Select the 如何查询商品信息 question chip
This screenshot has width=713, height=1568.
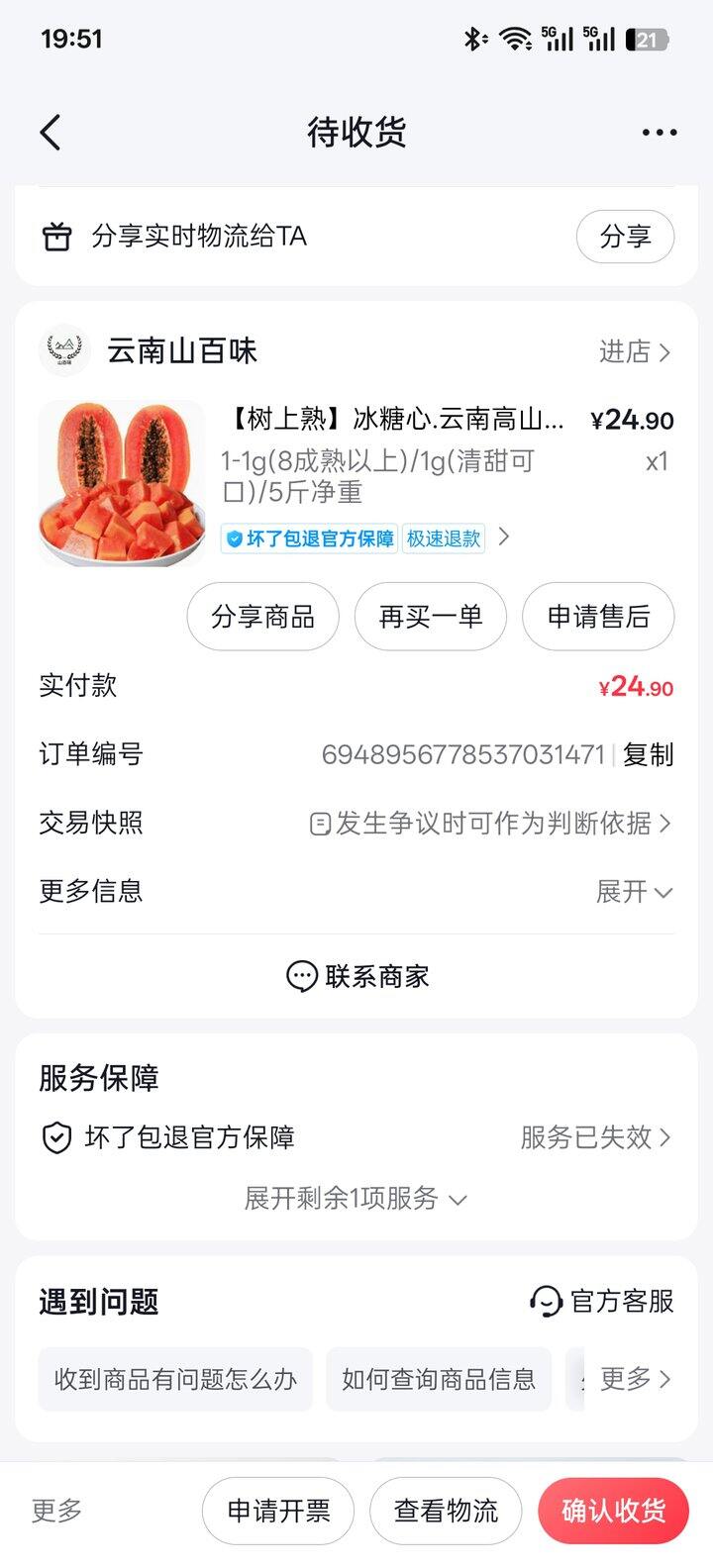[x=440, y=1379]
